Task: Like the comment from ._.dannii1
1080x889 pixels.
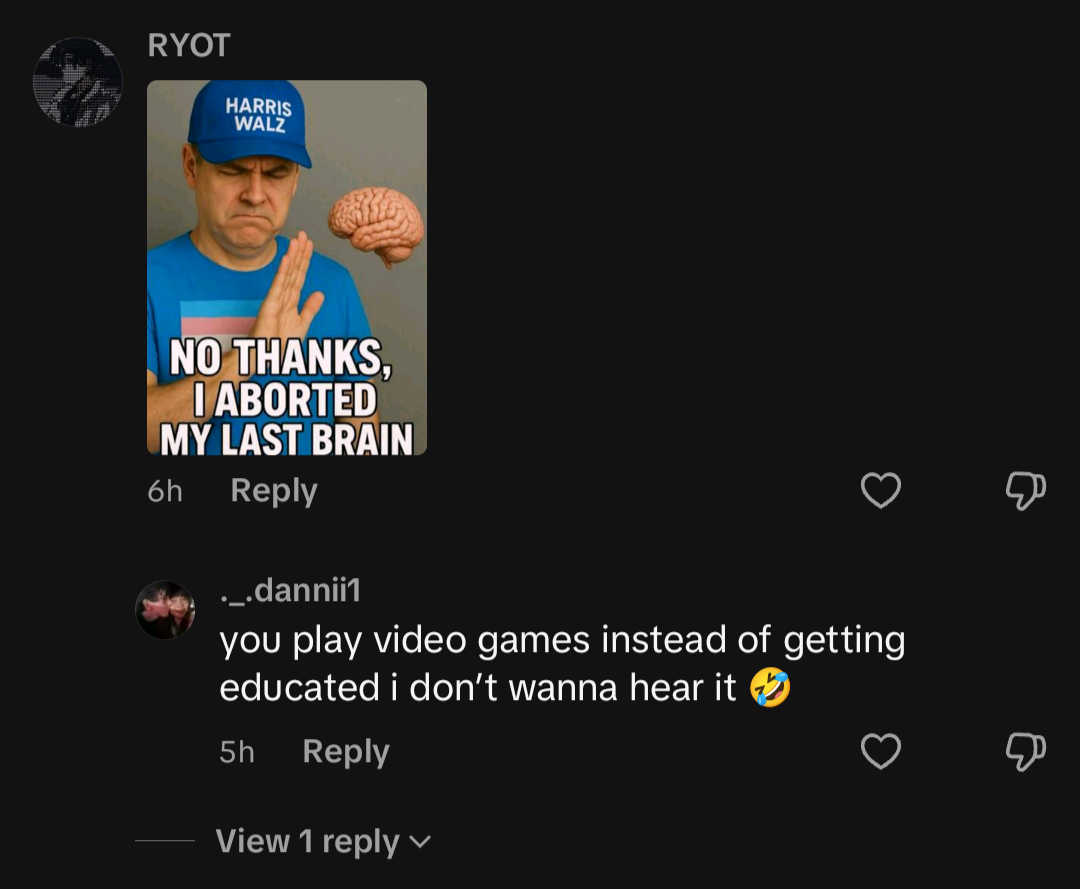Action: pos(881,751)
